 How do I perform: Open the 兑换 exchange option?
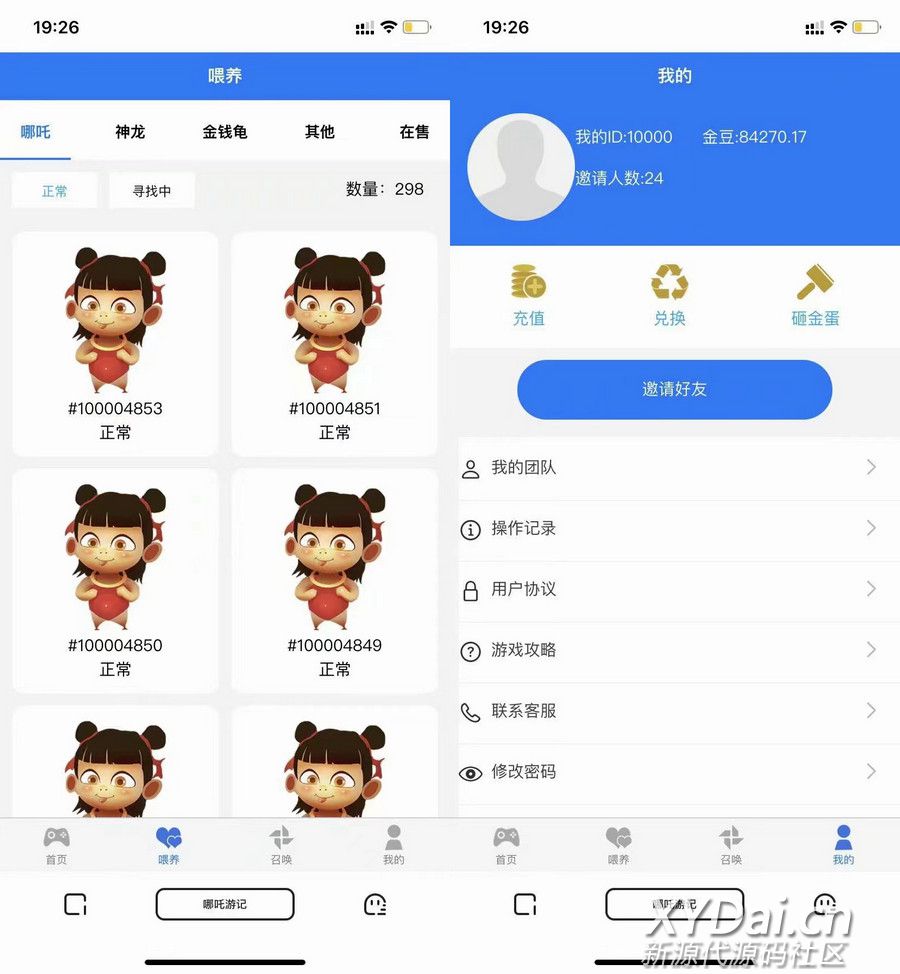coord(670,296)
